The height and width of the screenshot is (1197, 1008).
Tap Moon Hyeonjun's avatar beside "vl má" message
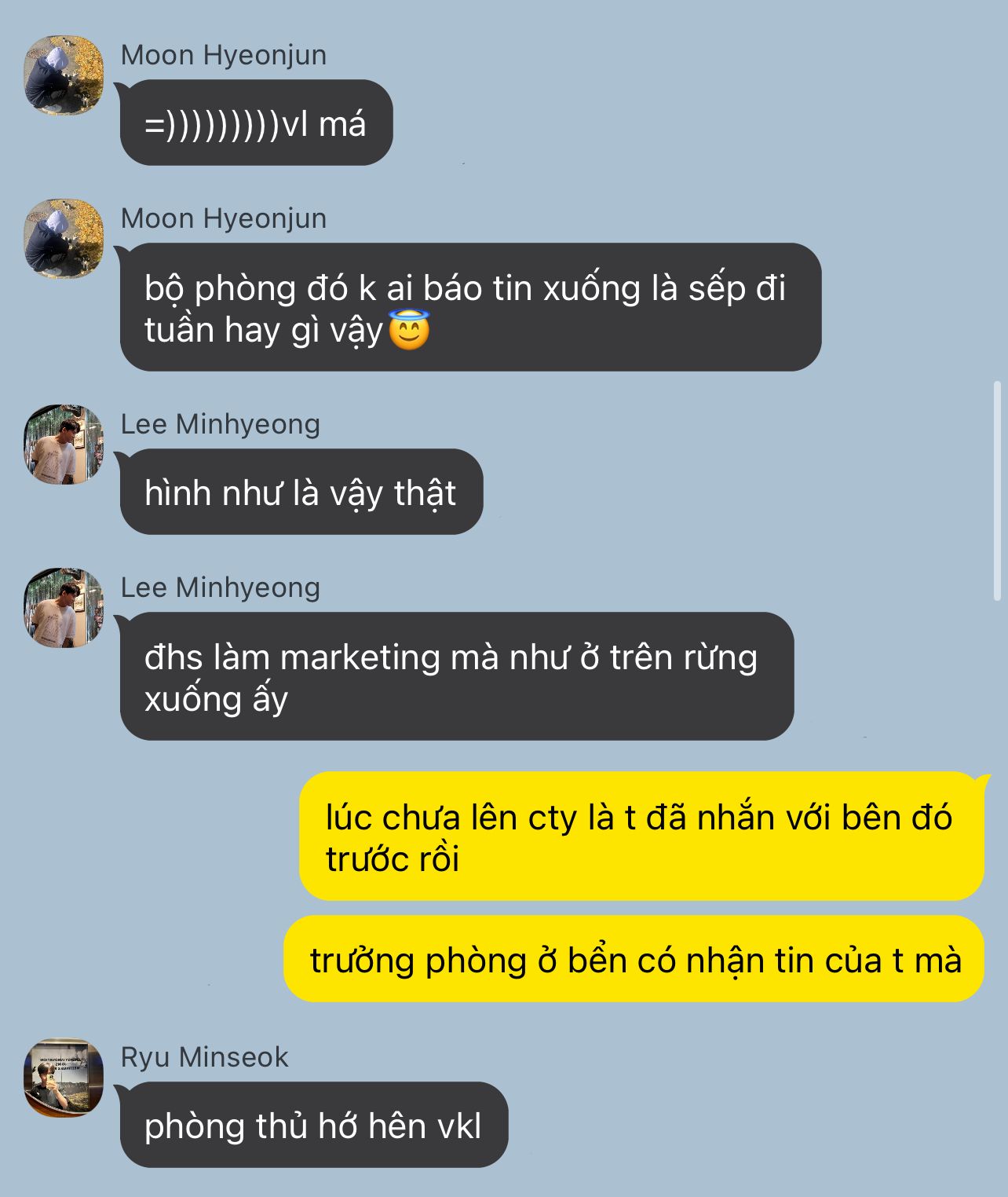pos(64,75)
